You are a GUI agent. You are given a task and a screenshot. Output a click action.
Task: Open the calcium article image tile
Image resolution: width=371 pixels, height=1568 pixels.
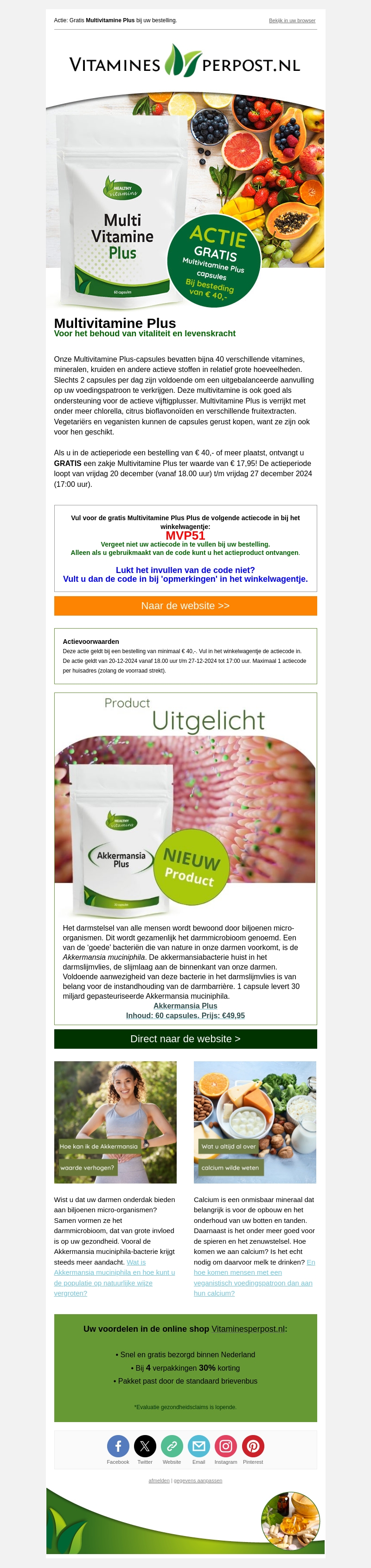click(x=255, y=1122)
